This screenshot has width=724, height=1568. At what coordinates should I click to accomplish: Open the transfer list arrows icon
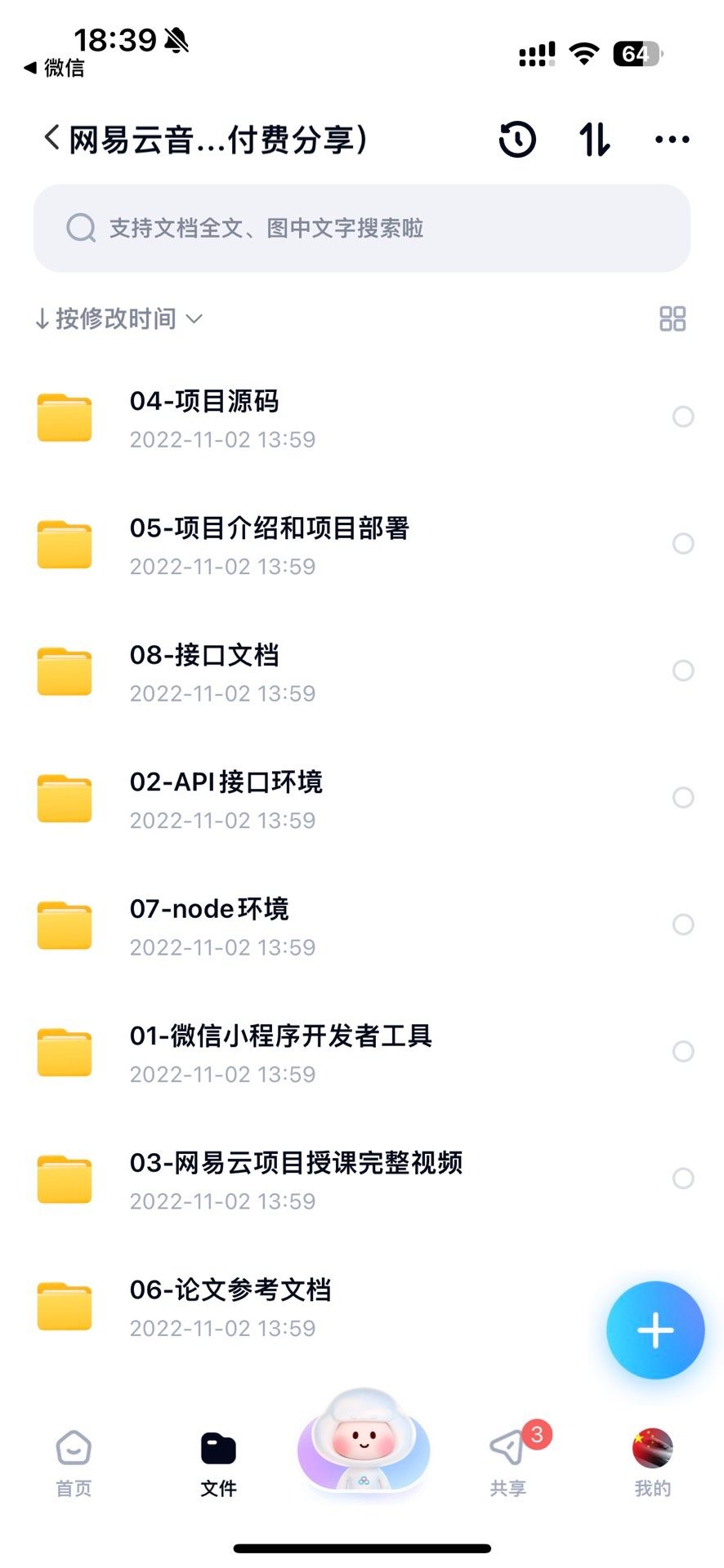(595, 139)
